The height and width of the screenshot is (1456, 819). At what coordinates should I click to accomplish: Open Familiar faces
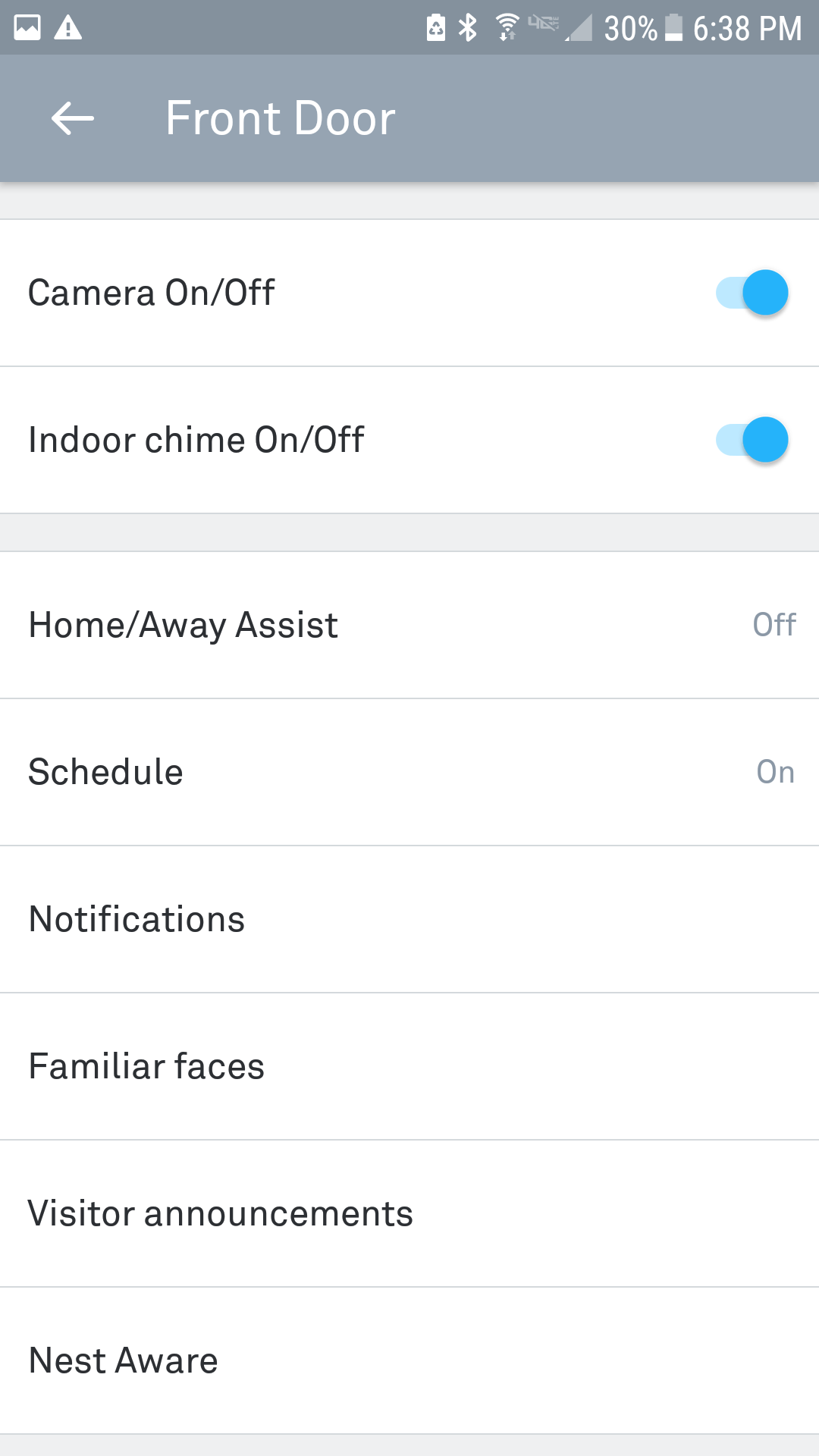pos(409,1066)
